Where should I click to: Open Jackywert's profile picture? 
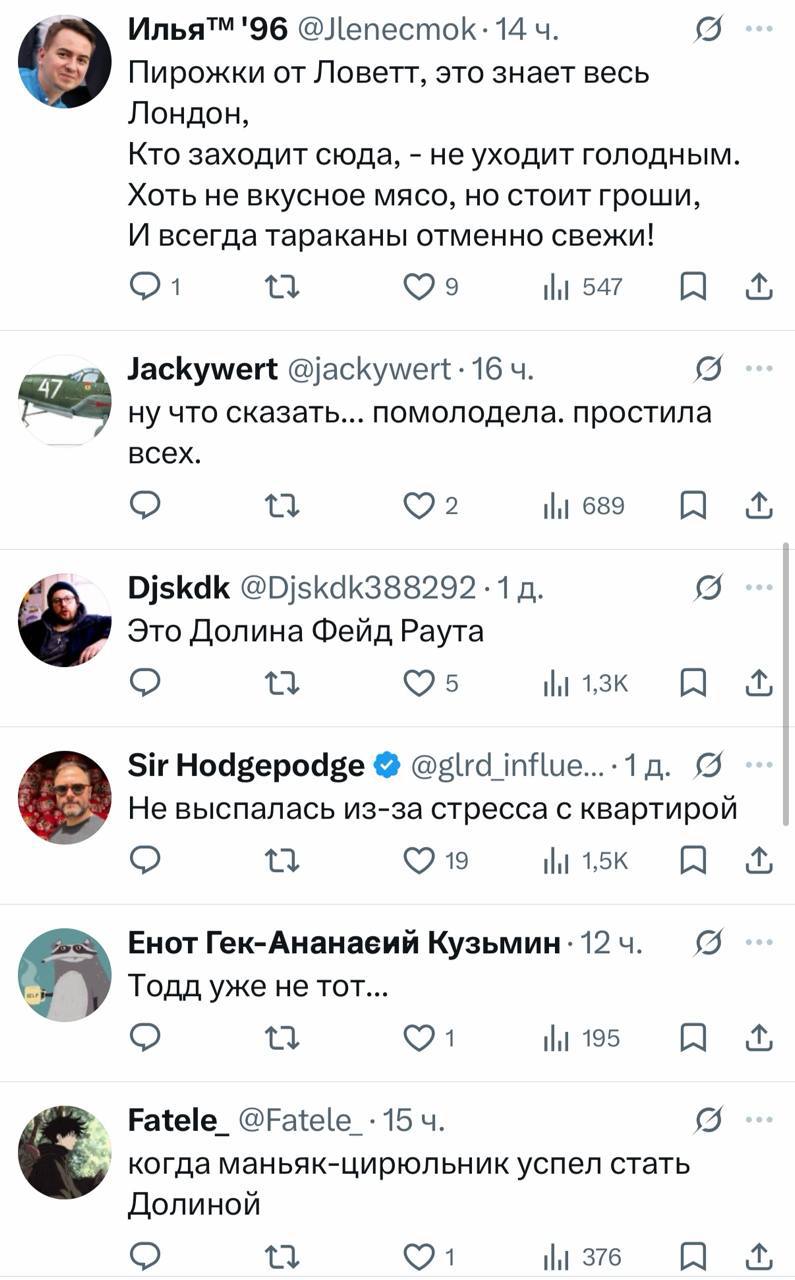coord(64,399)
